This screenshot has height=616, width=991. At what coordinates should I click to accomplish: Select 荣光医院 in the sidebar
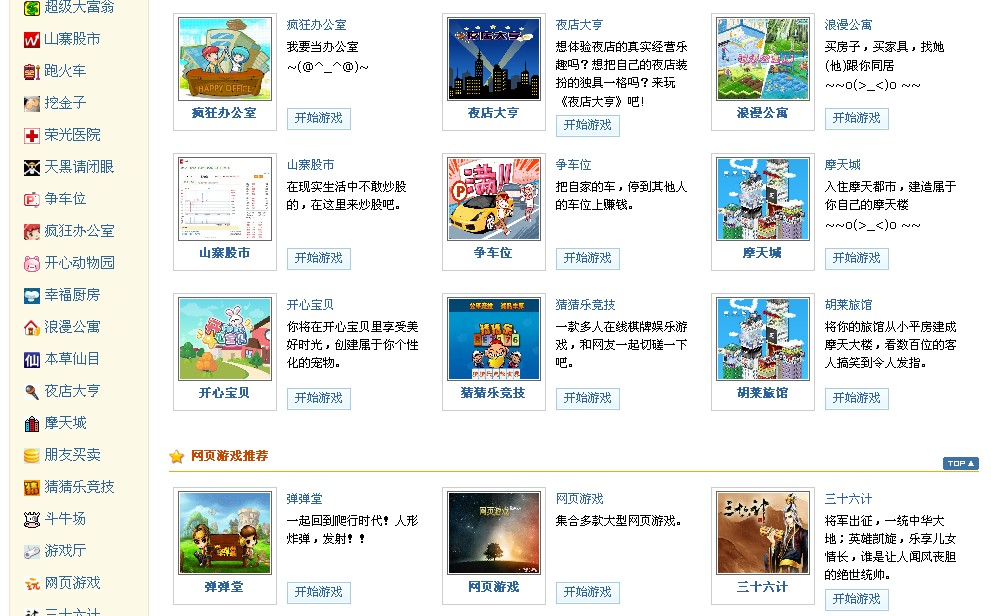72,135
